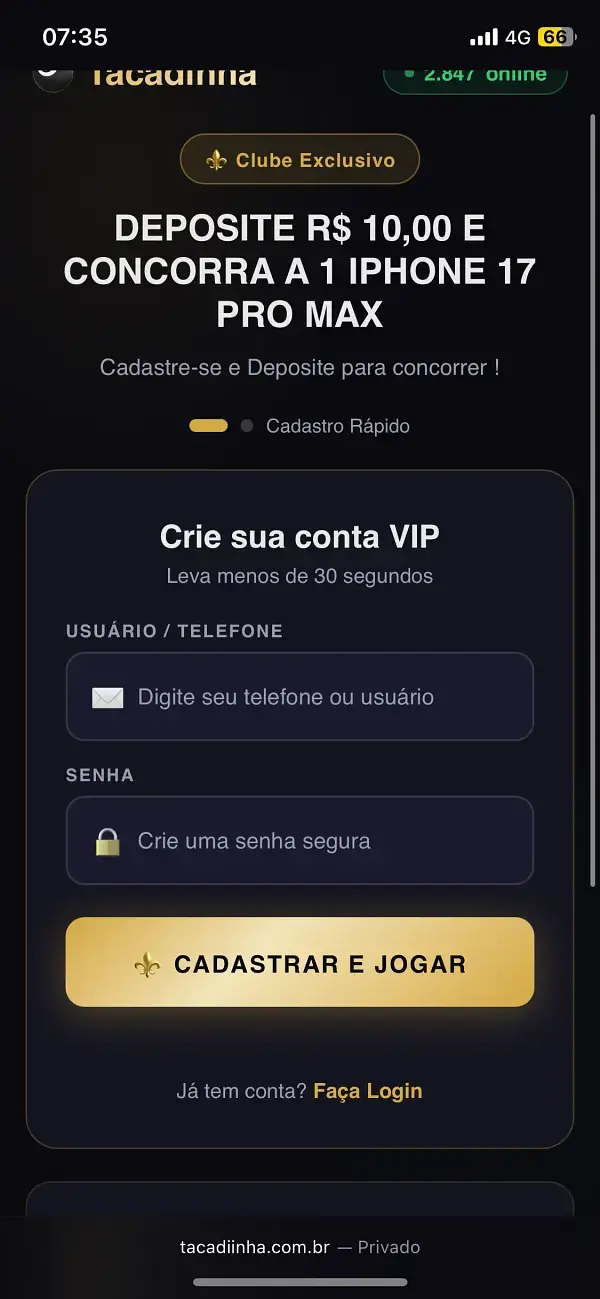Focus the 'Crie uma senha segura' password field

(300, 841)
